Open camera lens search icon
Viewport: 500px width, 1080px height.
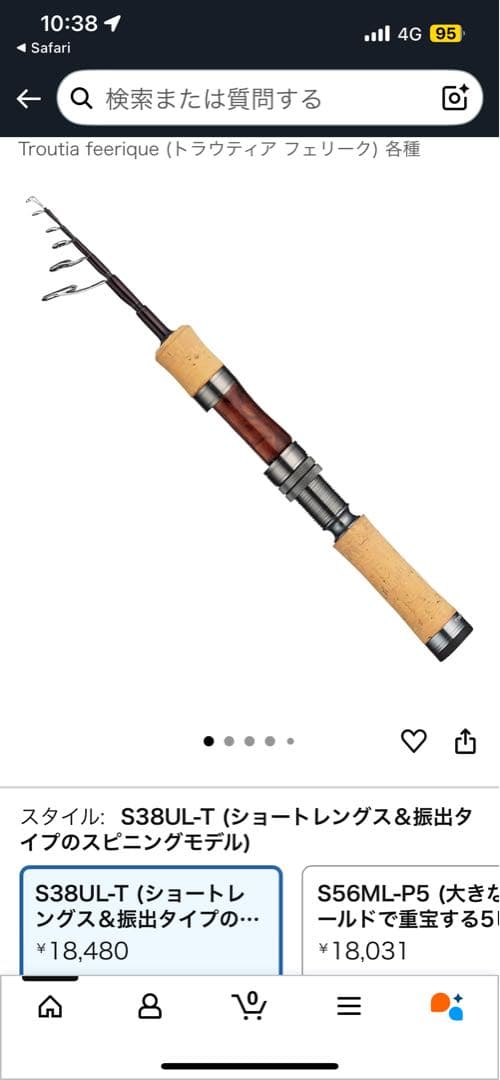(455, 99)
